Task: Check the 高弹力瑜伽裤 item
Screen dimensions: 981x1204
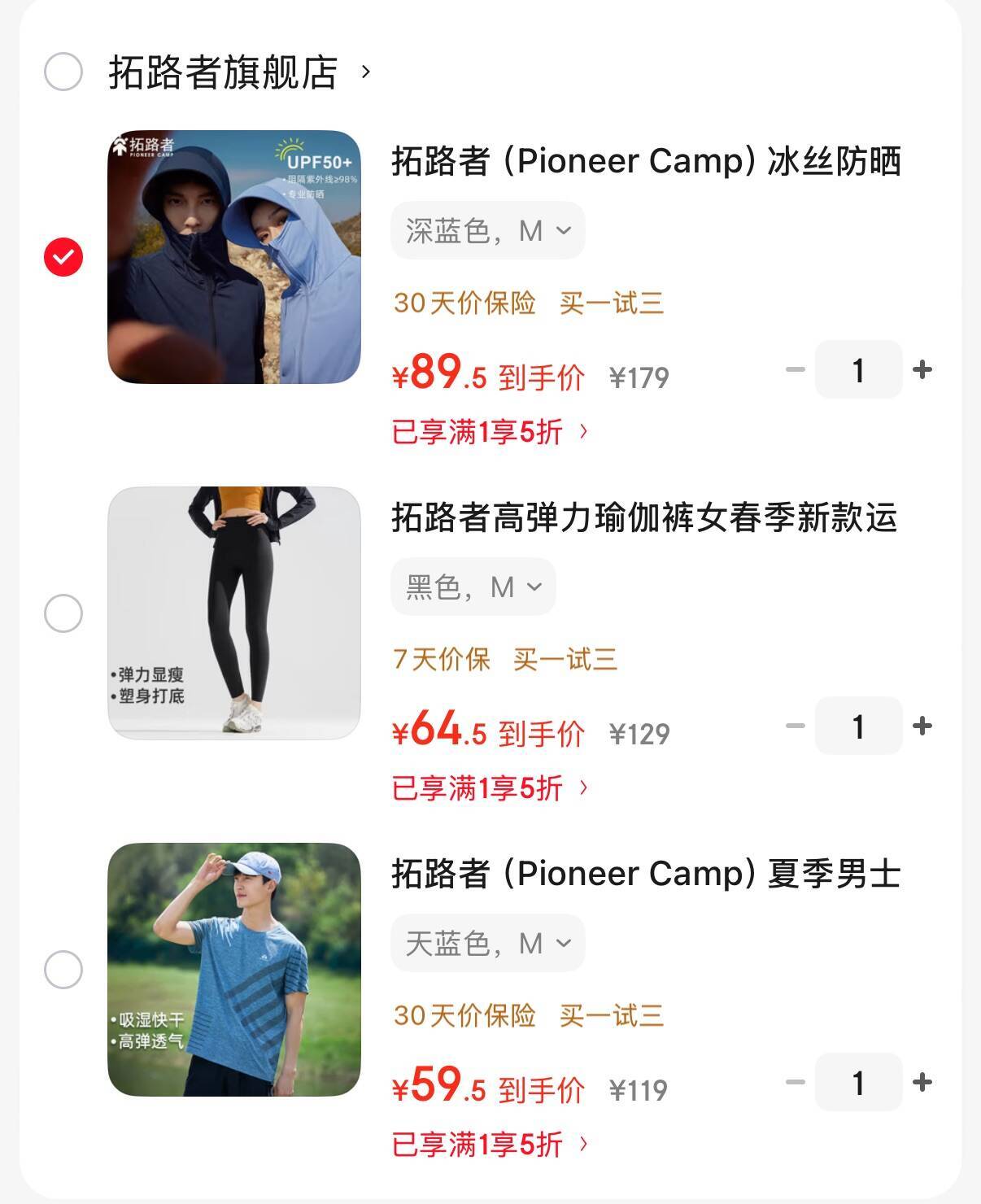Action: [x=63, y=613]
